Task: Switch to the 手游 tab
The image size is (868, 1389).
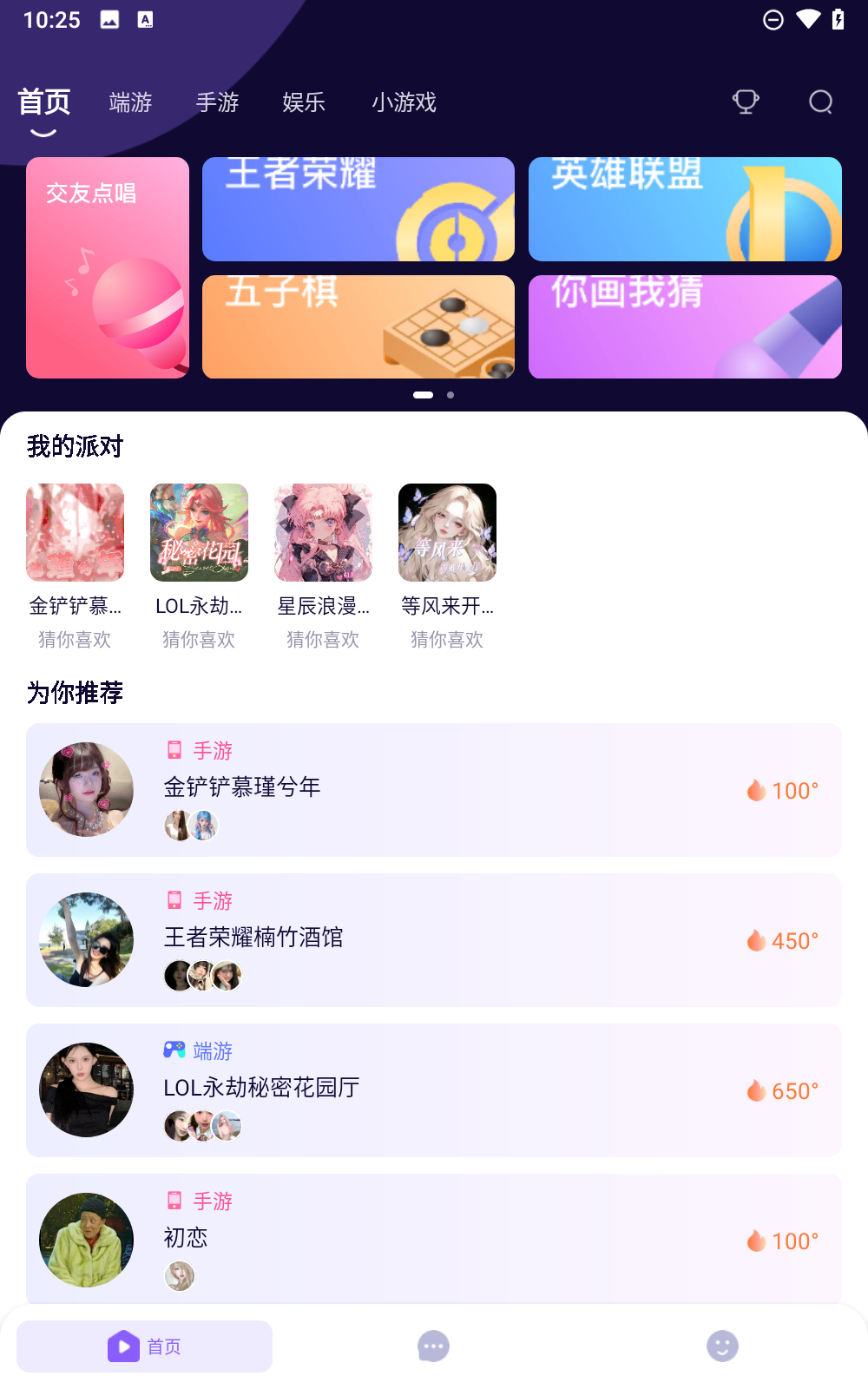Action: [x=218, y=102]
